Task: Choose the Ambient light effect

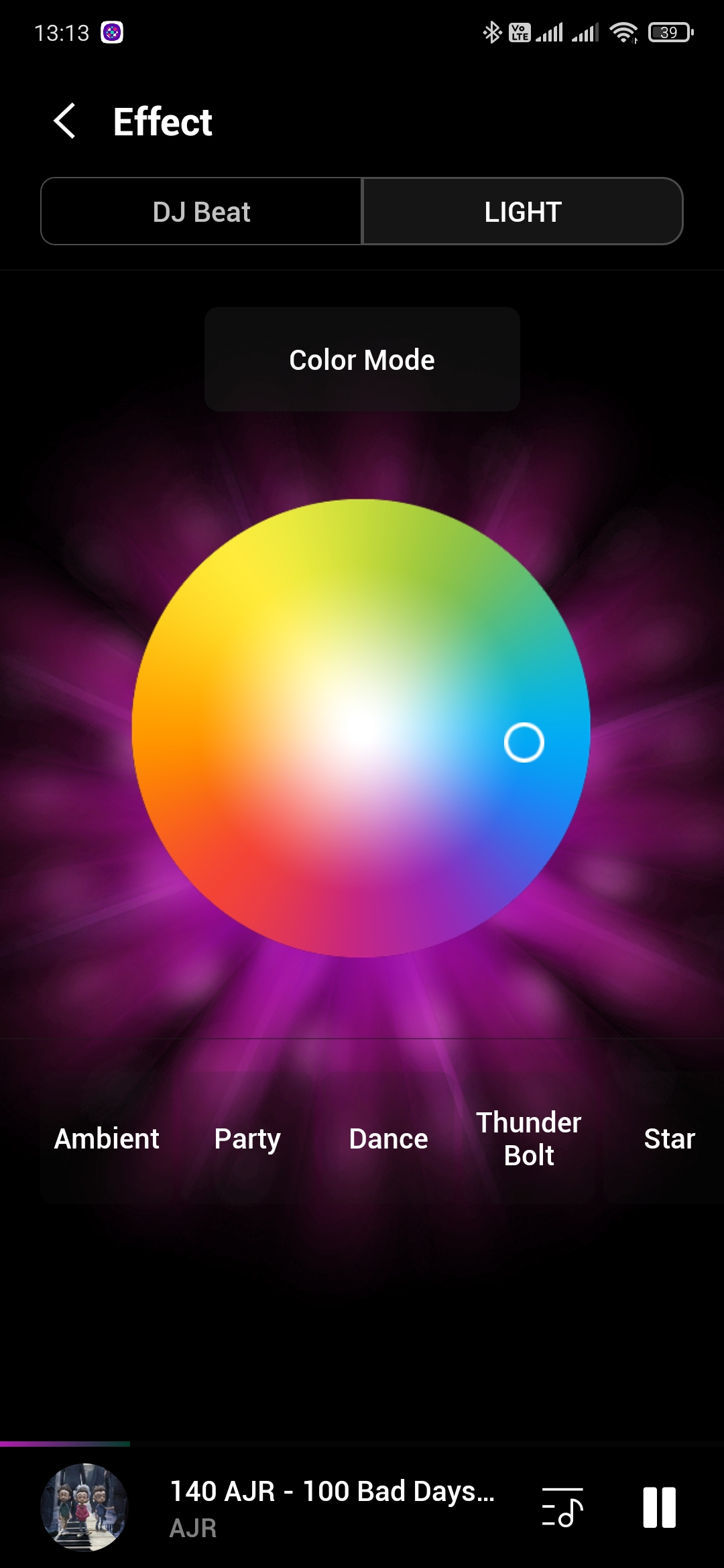Action: (x=107, y=1138)
